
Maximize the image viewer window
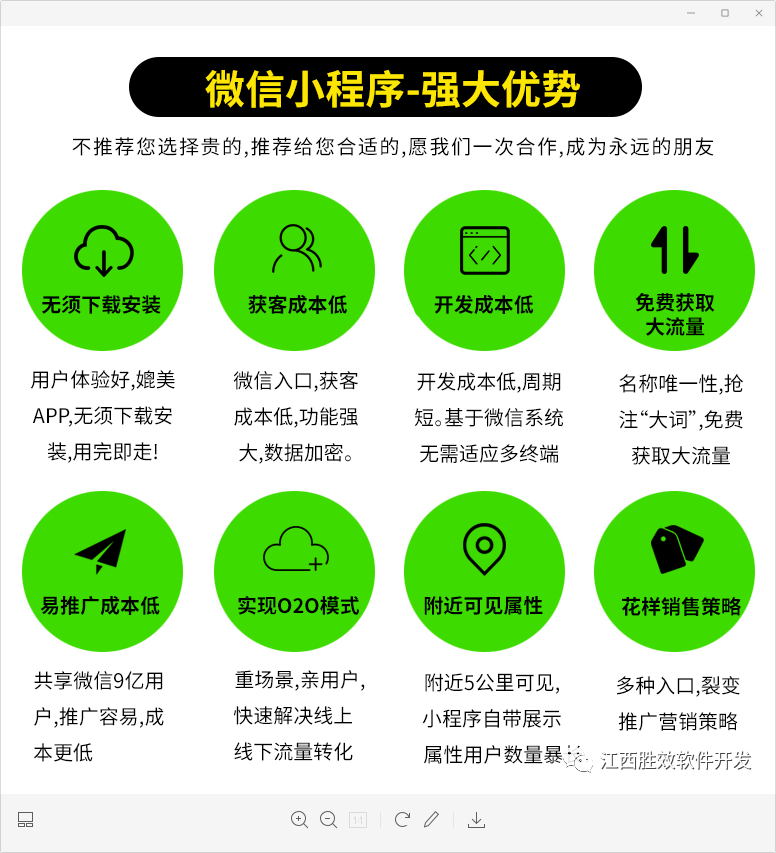[x=725, y=13]
